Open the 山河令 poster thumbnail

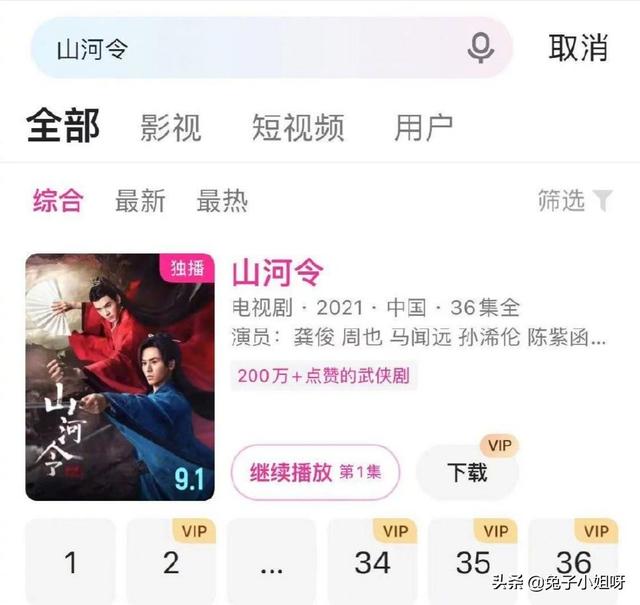[120, 377]
